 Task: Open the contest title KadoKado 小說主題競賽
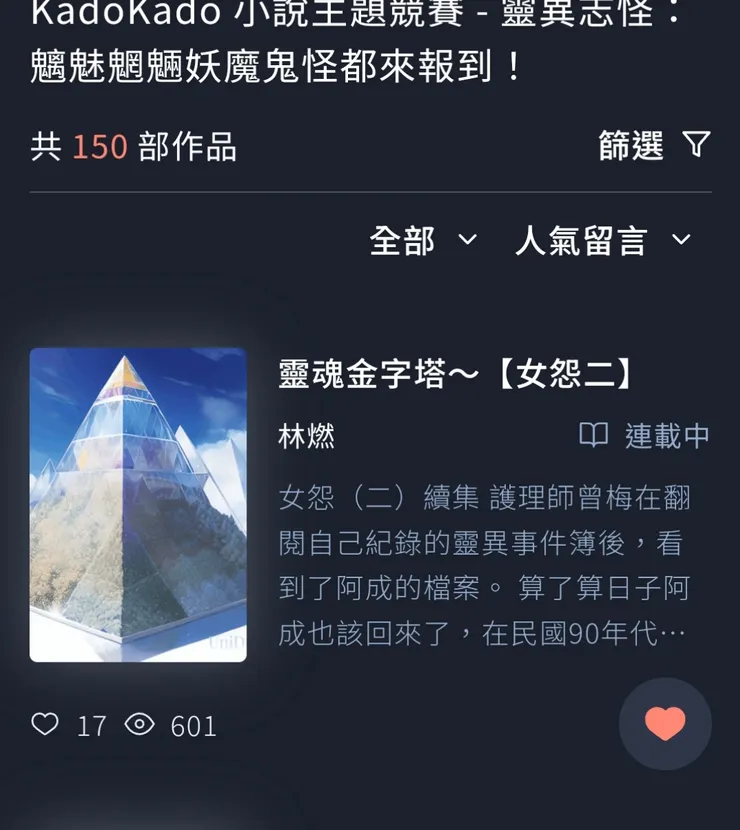tap(370, 40)
